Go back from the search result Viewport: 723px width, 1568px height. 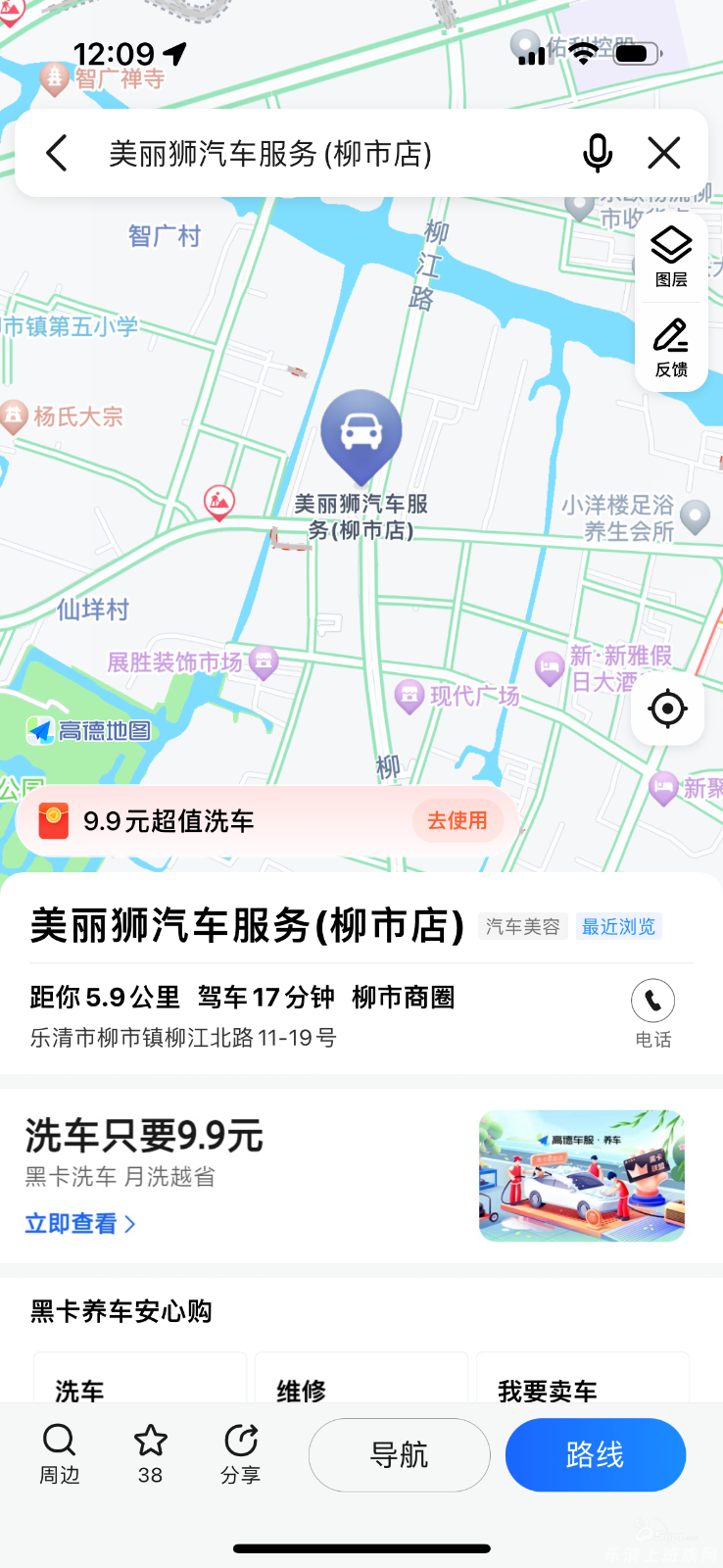pos(57,154)
